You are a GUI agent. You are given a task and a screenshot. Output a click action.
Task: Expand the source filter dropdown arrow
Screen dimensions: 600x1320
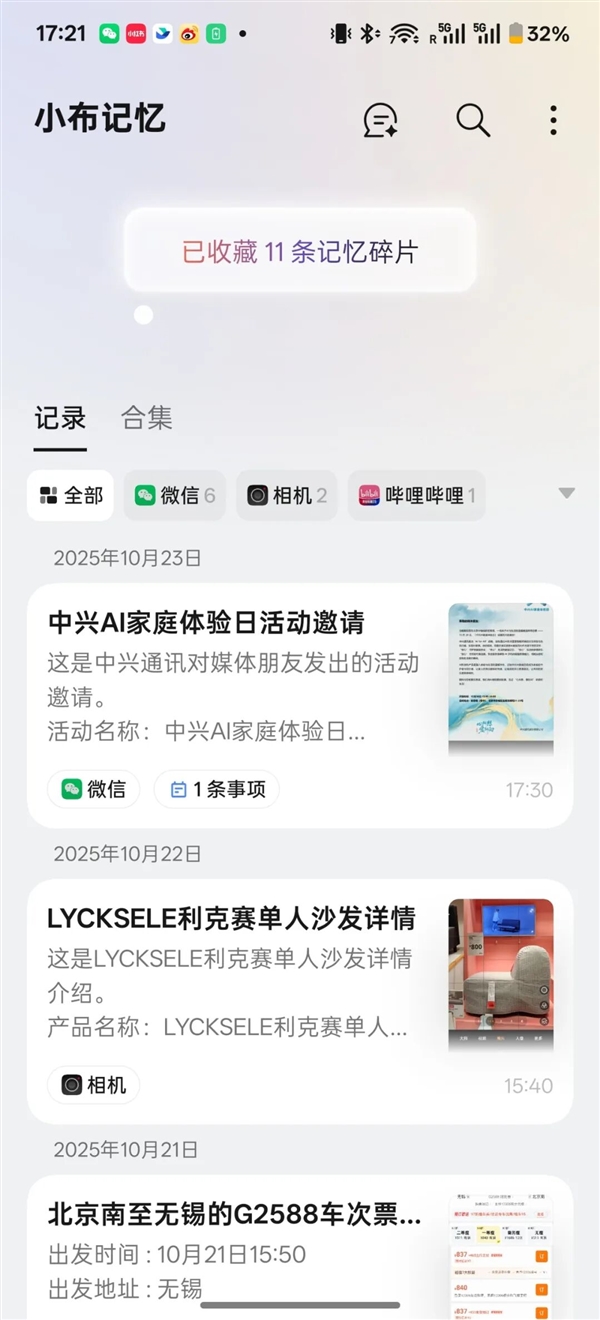click(566, 493)
